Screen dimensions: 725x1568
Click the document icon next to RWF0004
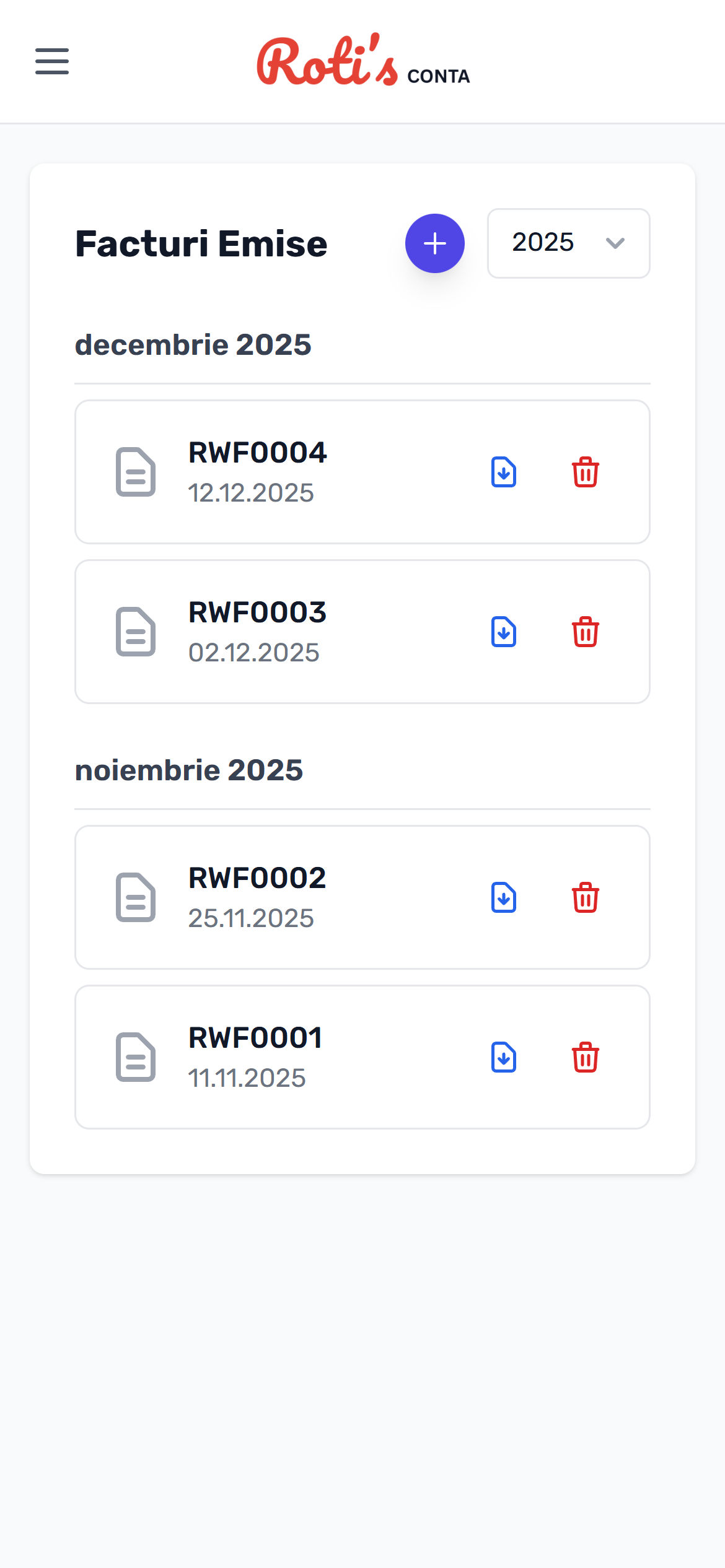(135, 473)
